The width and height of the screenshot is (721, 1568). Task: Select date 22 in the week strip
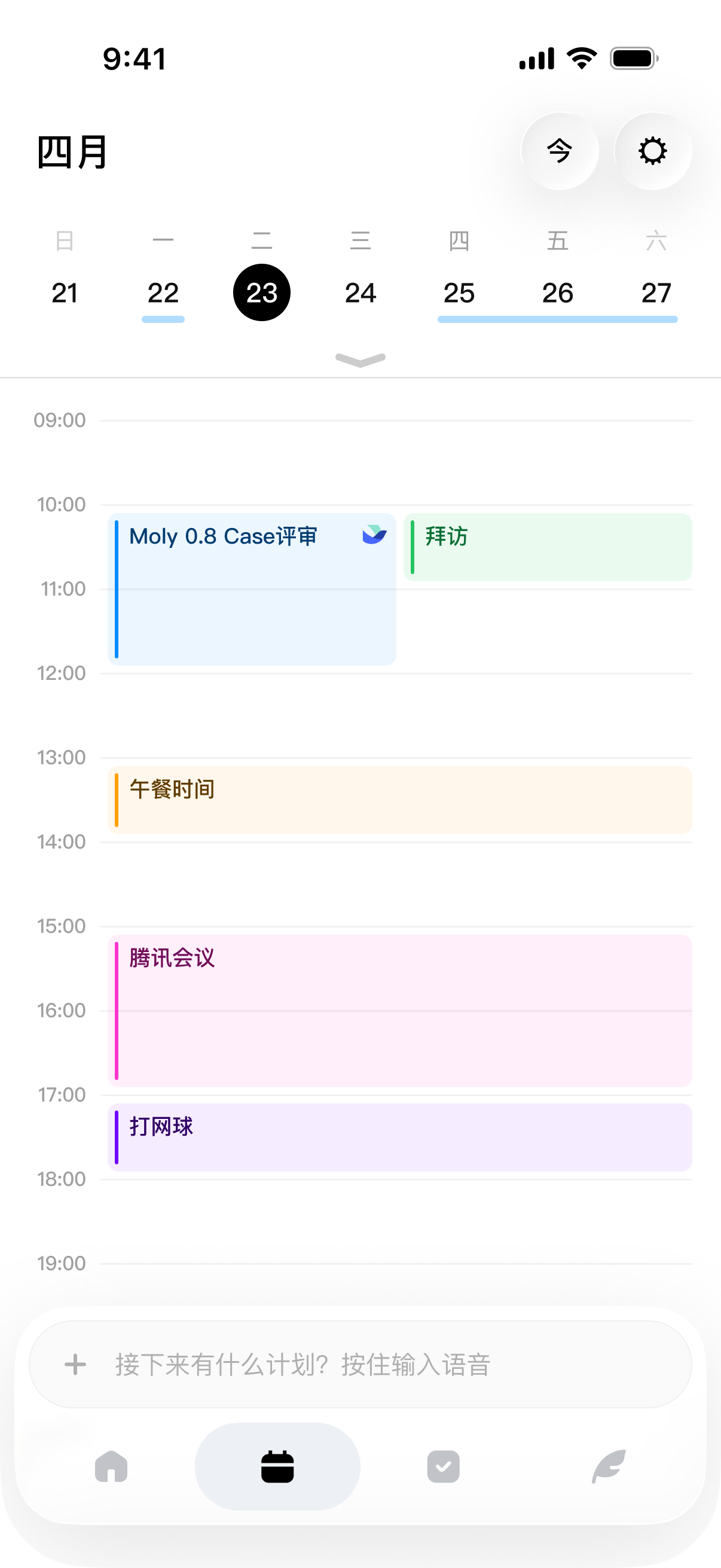point(163,293)
